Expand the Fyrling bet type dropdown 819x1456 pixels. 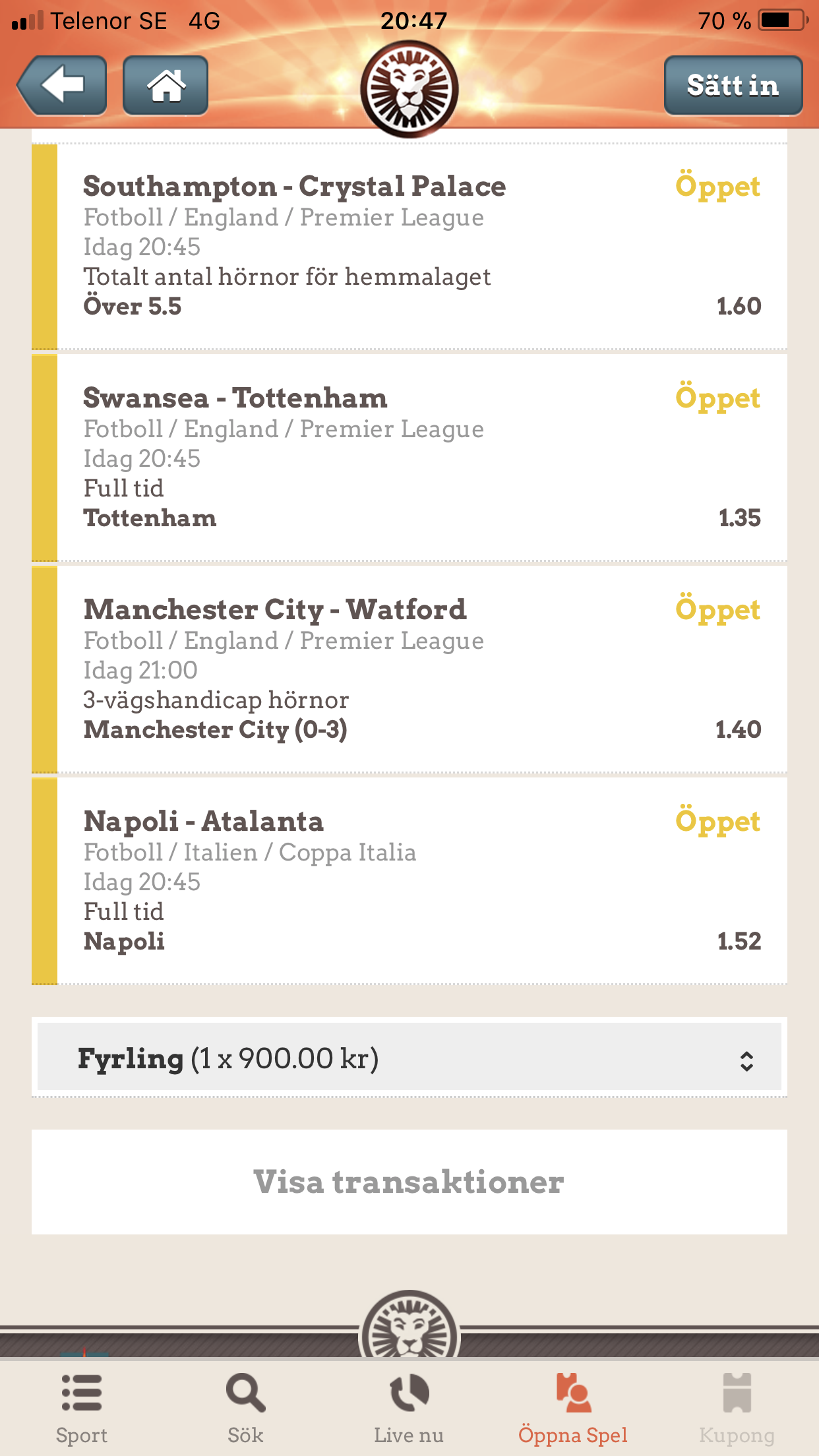(409, 1057)
